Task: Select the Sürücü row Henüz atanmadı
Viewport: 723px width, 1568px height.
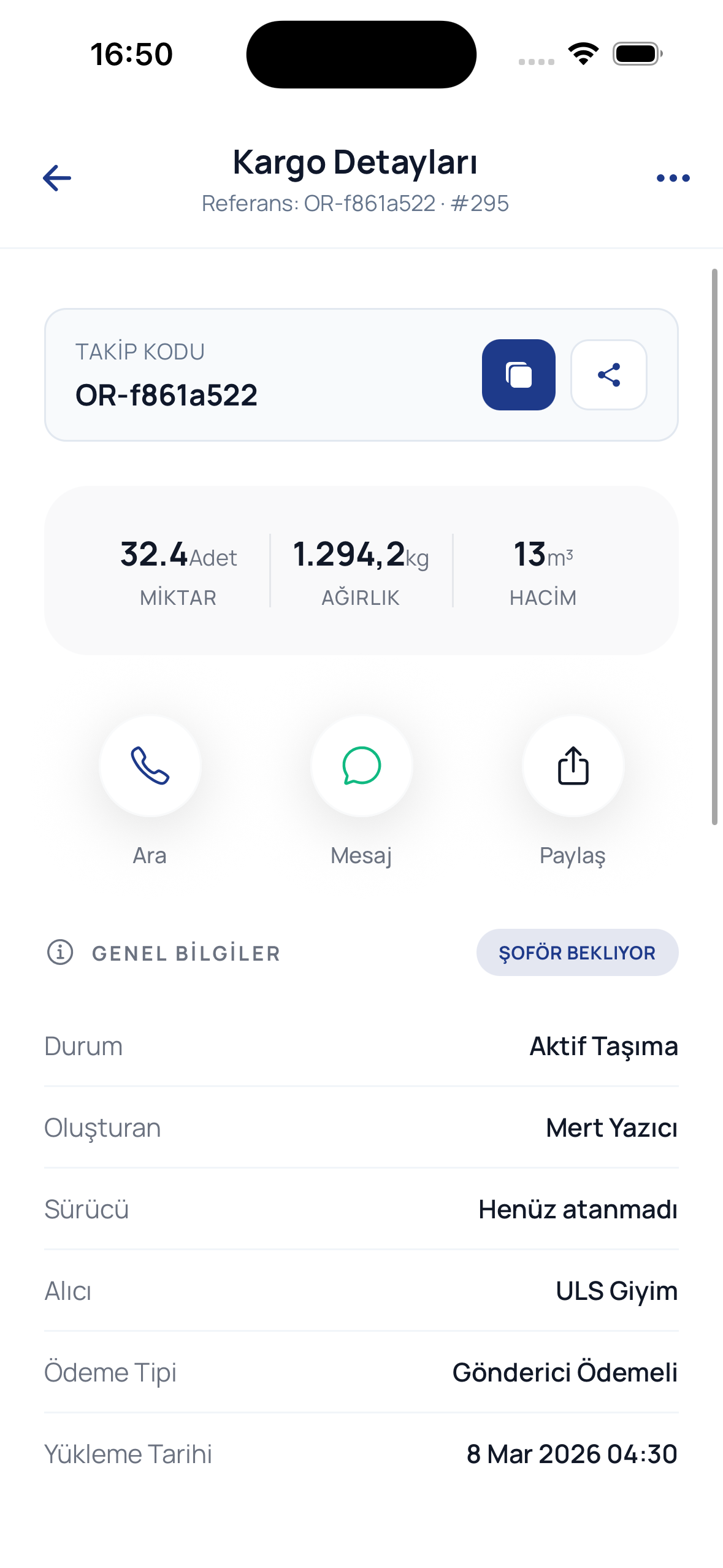Action: [x=578, y=1210]
